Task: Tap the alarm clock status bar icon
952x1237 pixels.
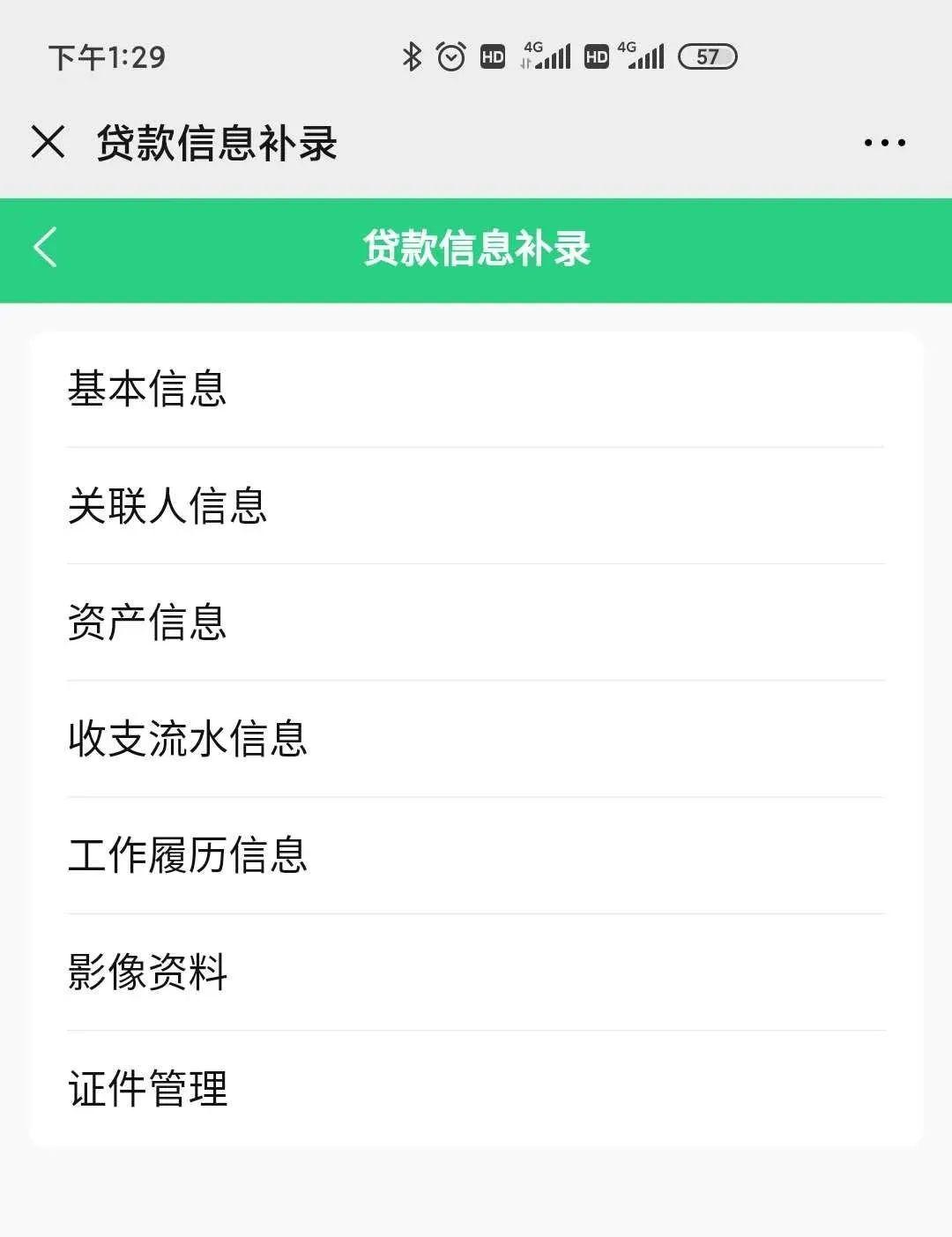Action: pyautogui.click(x=450, y=56)
